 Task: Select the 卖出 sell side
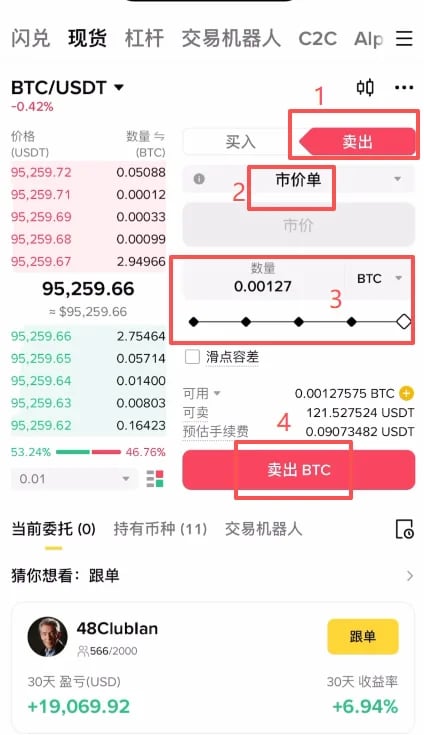357,142
